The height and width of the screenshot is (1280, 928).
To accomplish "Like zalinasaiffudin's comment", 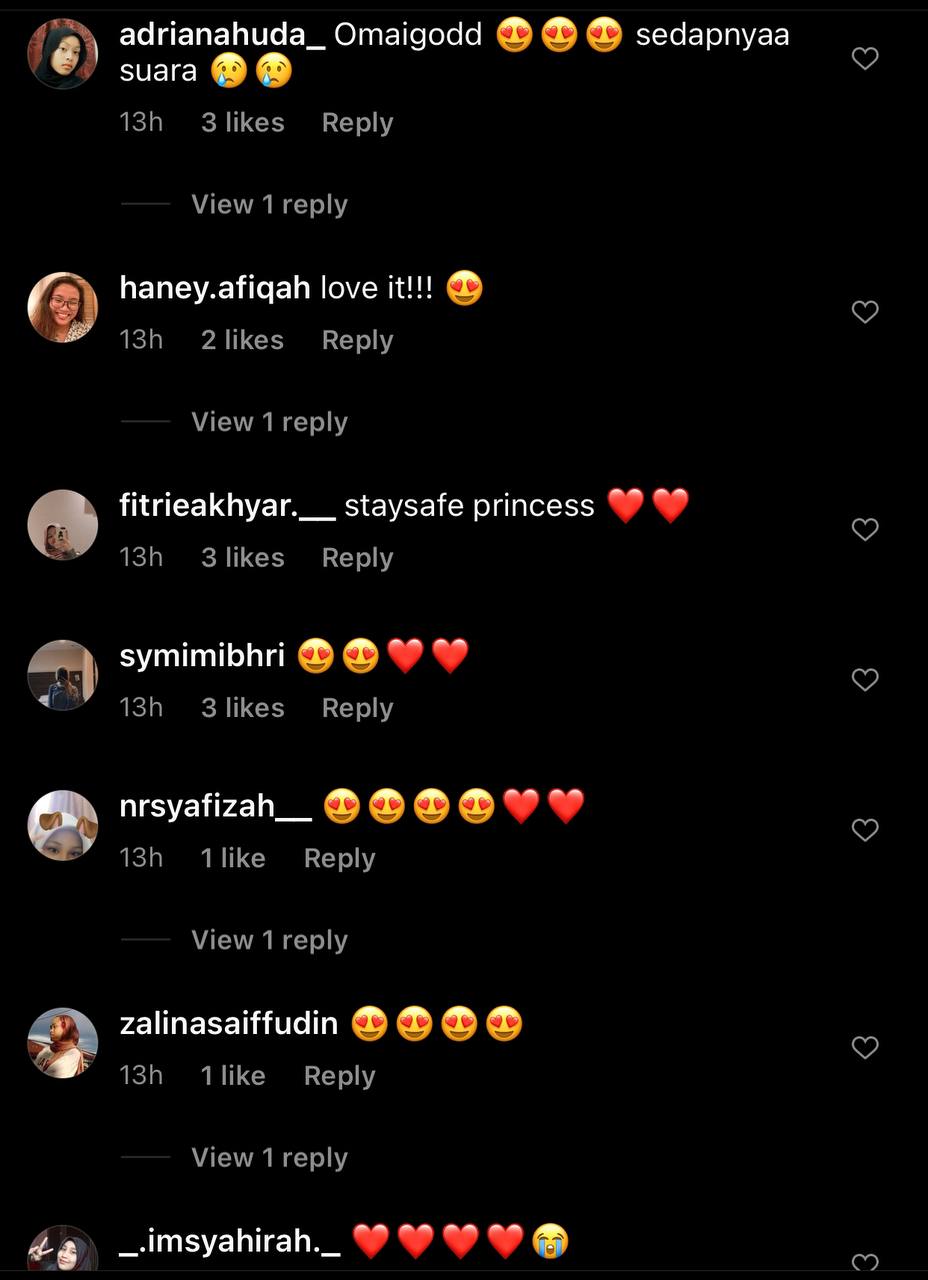I will (x=864, y=1047).
